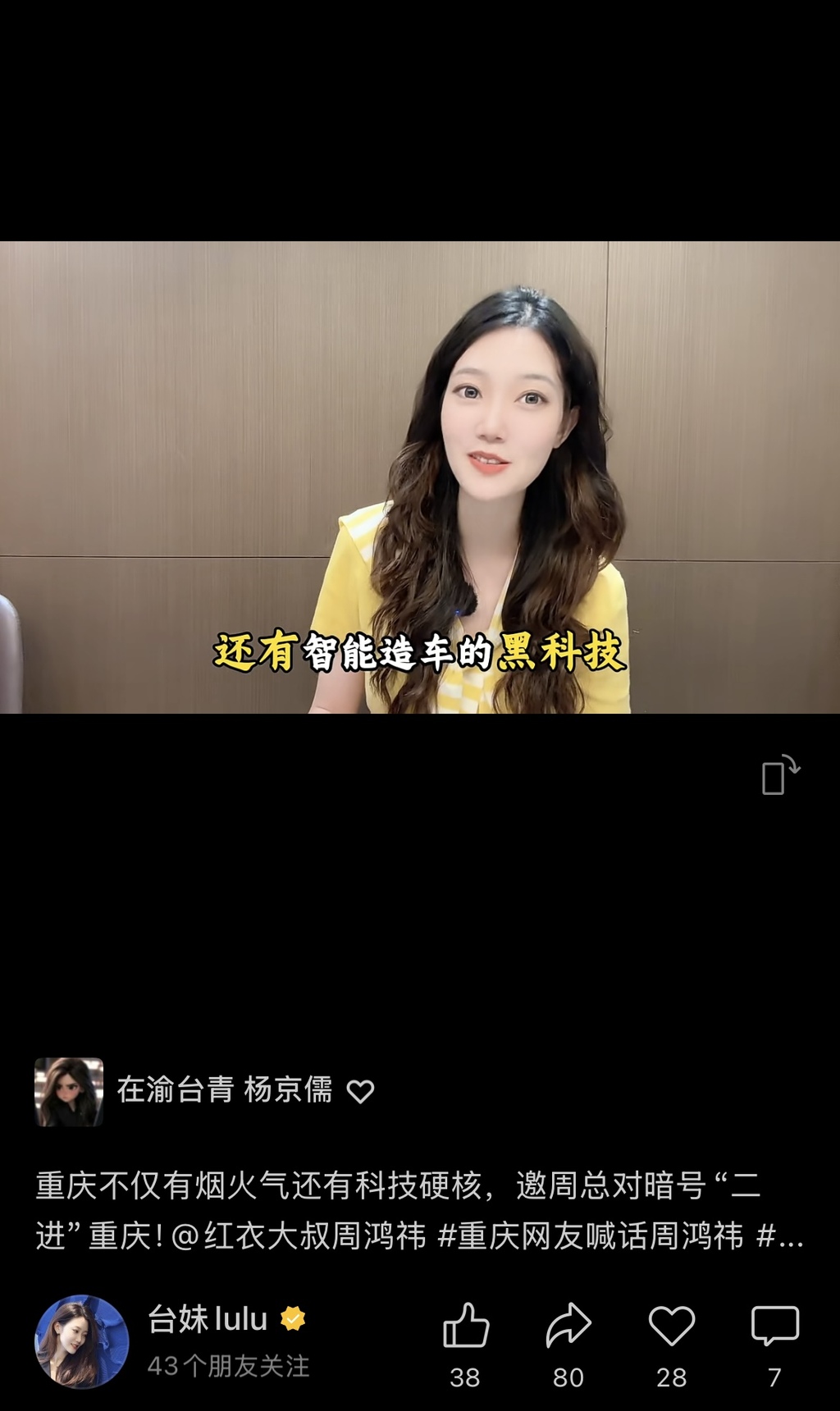
Task: Open the mention @红衣大叔周鸿祎
Action: (299, 1235)
